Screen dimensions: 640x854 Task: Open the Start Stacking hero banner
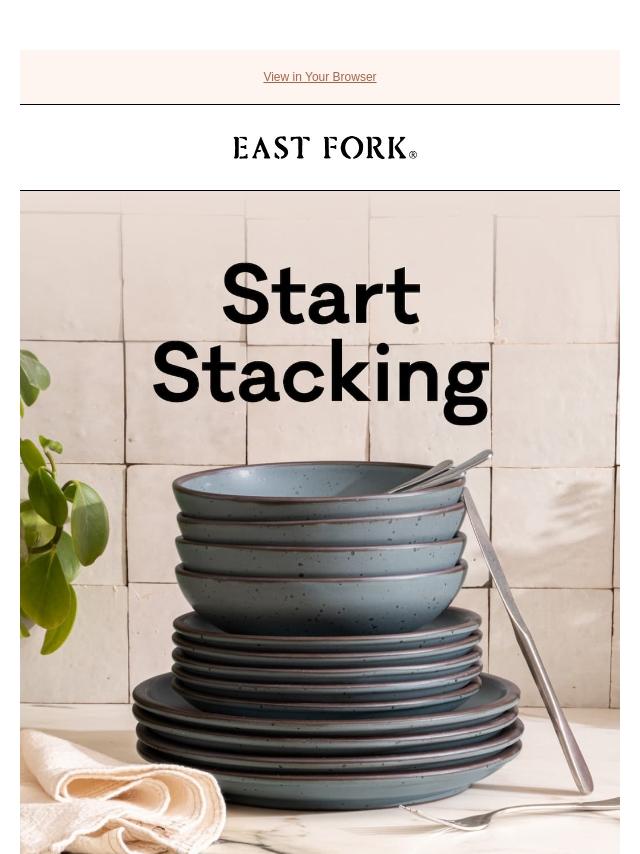point(320,522)
